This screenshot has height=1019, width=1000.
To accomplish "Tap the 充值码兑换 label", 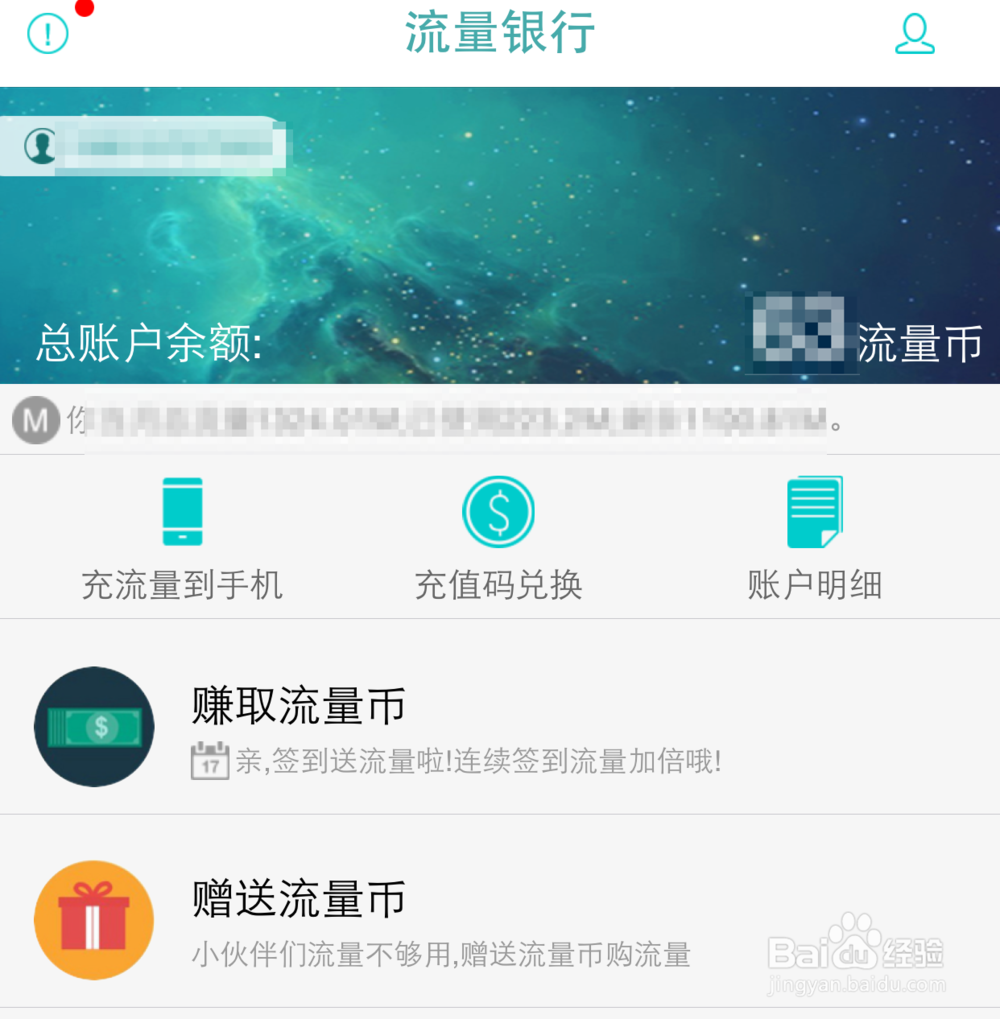I will tap(499, 587).
